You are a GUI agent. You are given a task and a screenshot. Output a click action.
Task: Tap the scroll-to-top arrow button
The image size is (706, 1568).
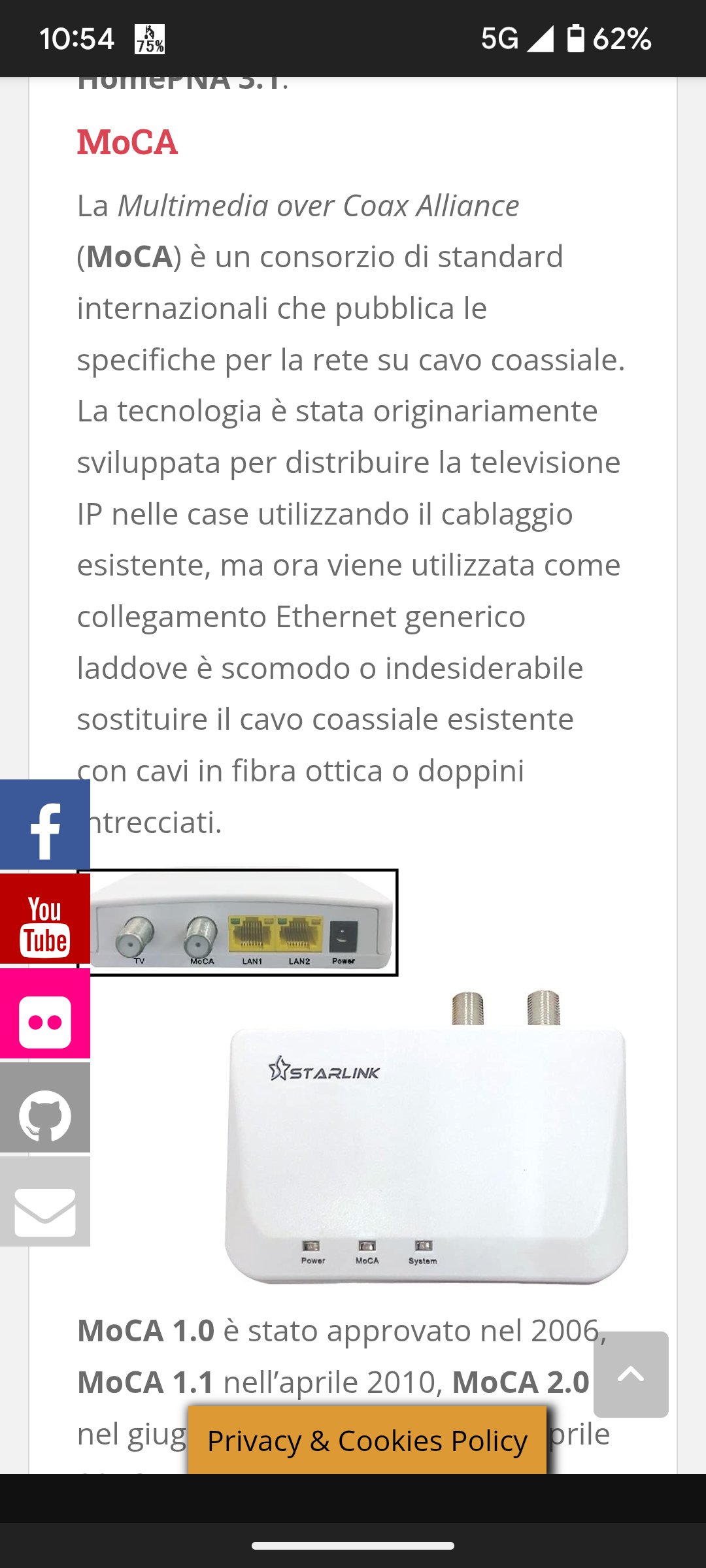coord(630,1375)
